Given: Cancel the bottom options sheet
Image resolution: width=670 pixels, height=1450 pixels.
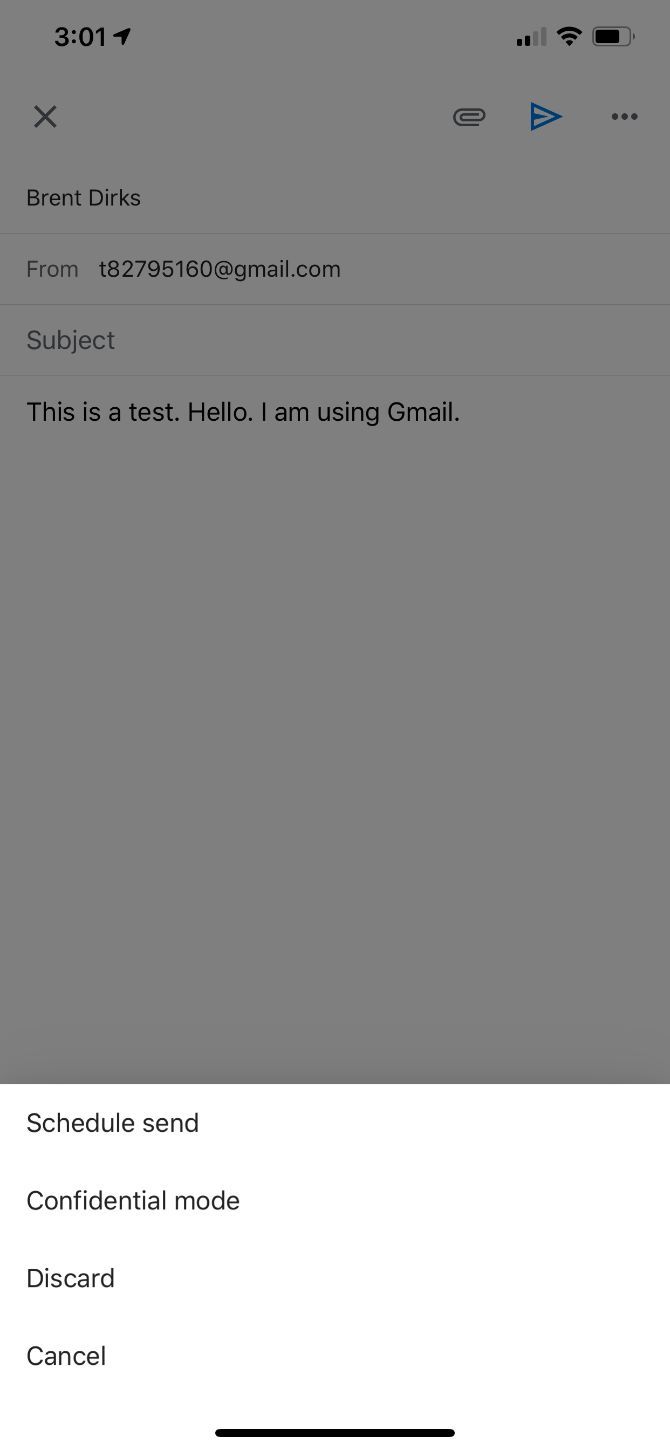Looking at the screenshot, I should 335,1357.
